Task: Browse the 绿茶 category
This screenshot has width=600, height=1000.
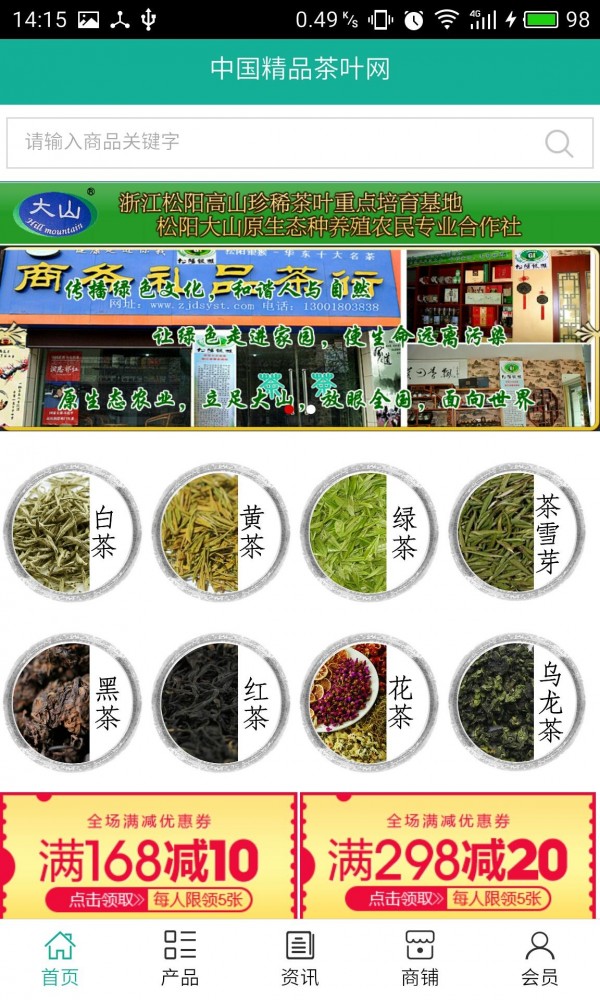Action: tap(369, 532)
